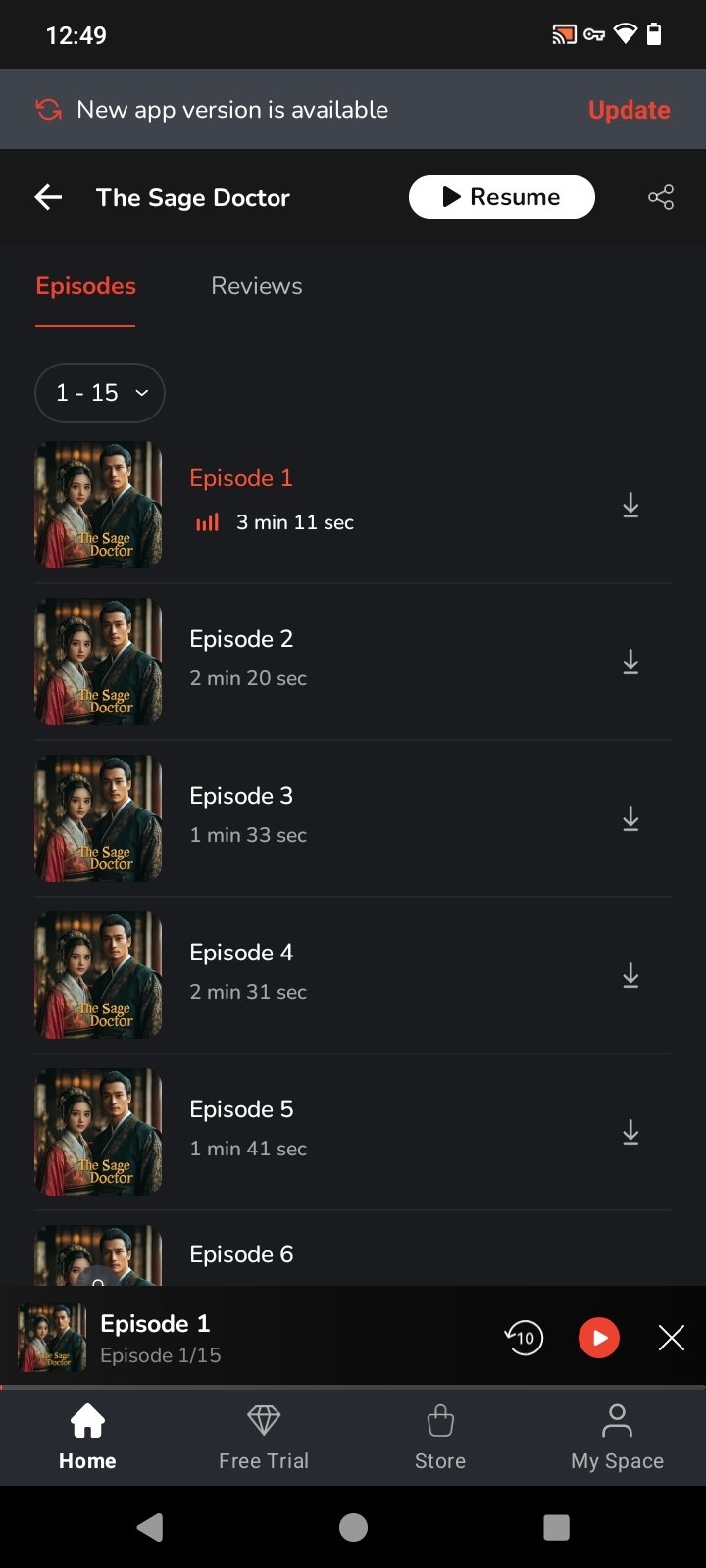Viewport: 706px width, 1568px height.
Task: Download Episode 2
Action: (630, 662)
